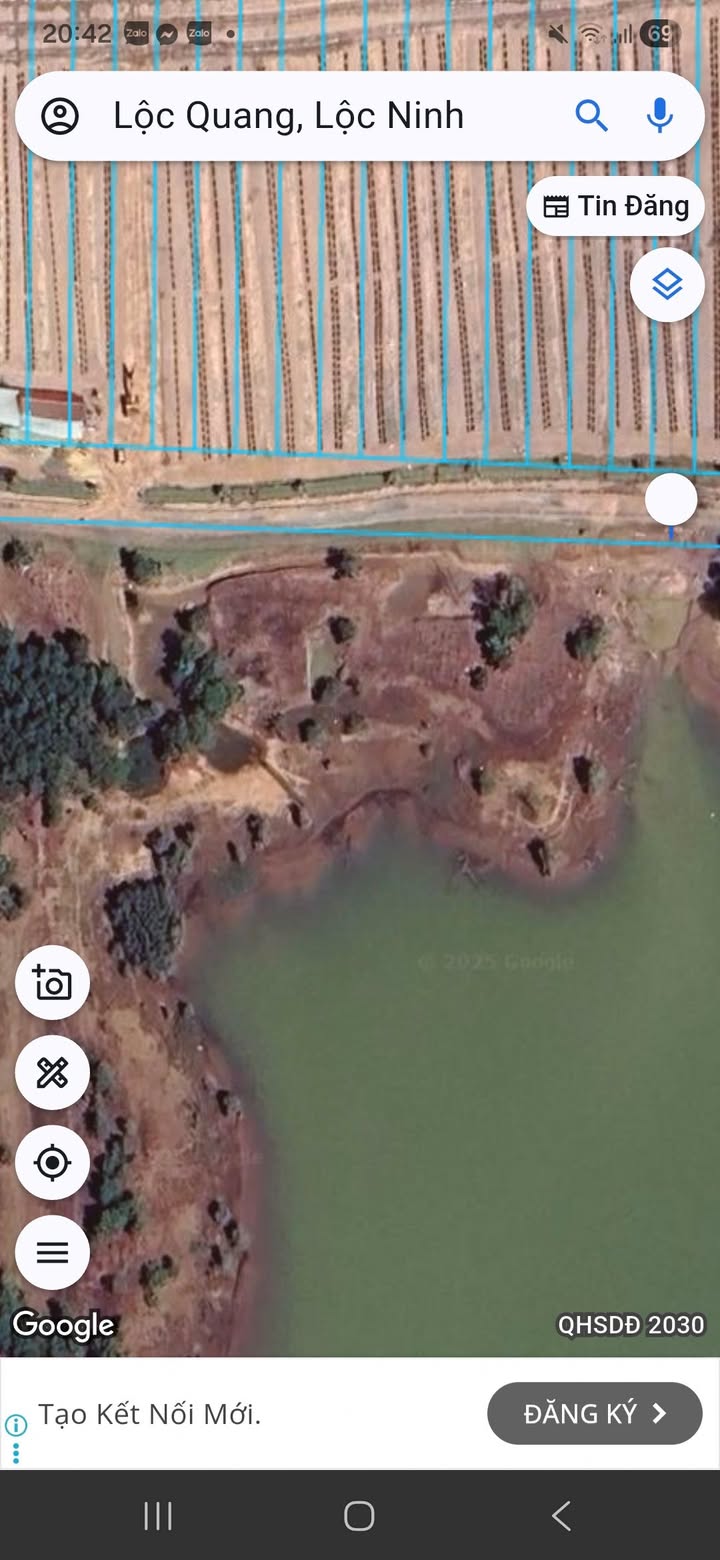Go to the system home screen
Screen dimensions: 720x1560
(x=359, y=1516)
